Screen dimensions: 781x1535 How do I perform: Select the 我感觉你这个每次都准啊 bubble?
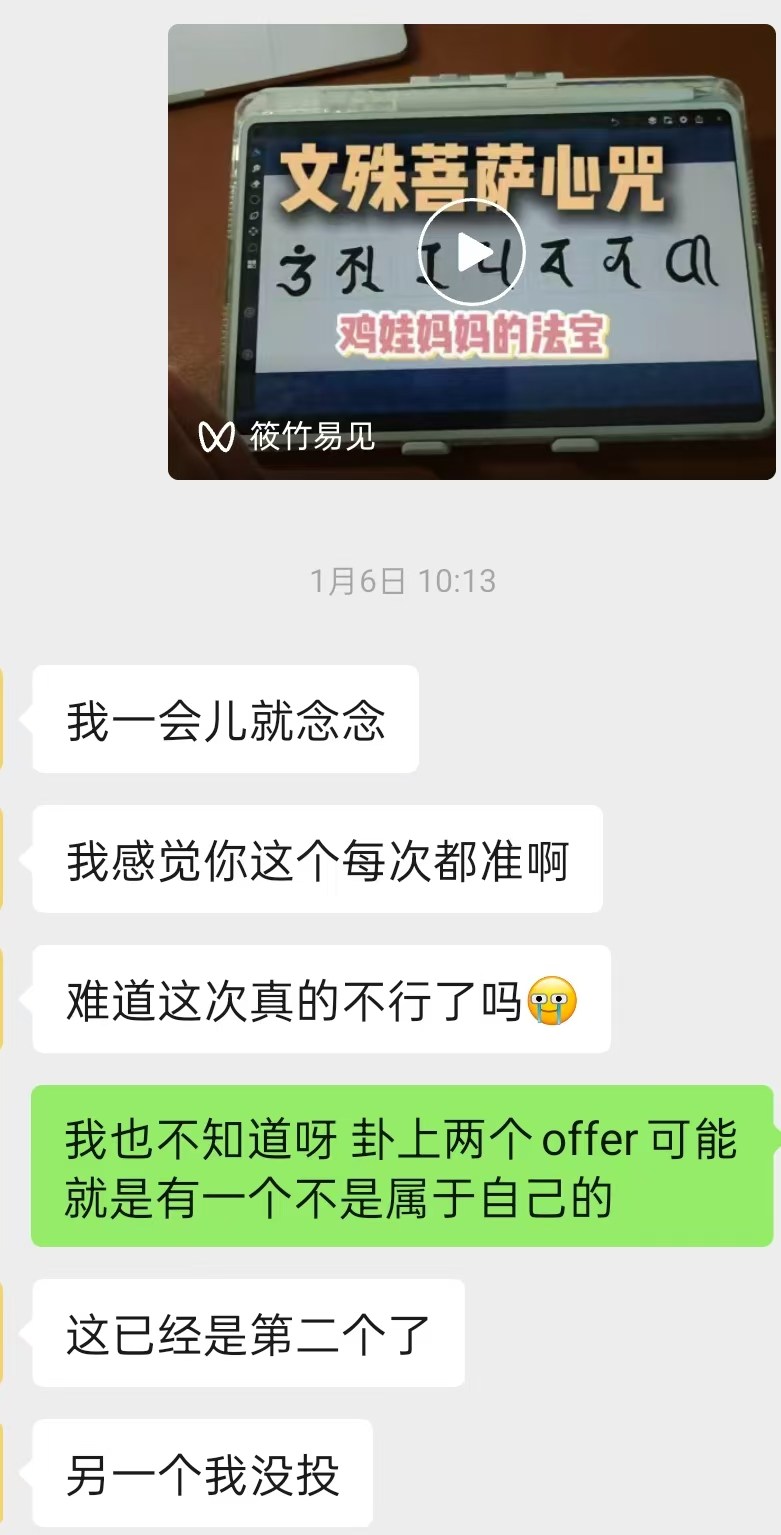tap(318, 858)
